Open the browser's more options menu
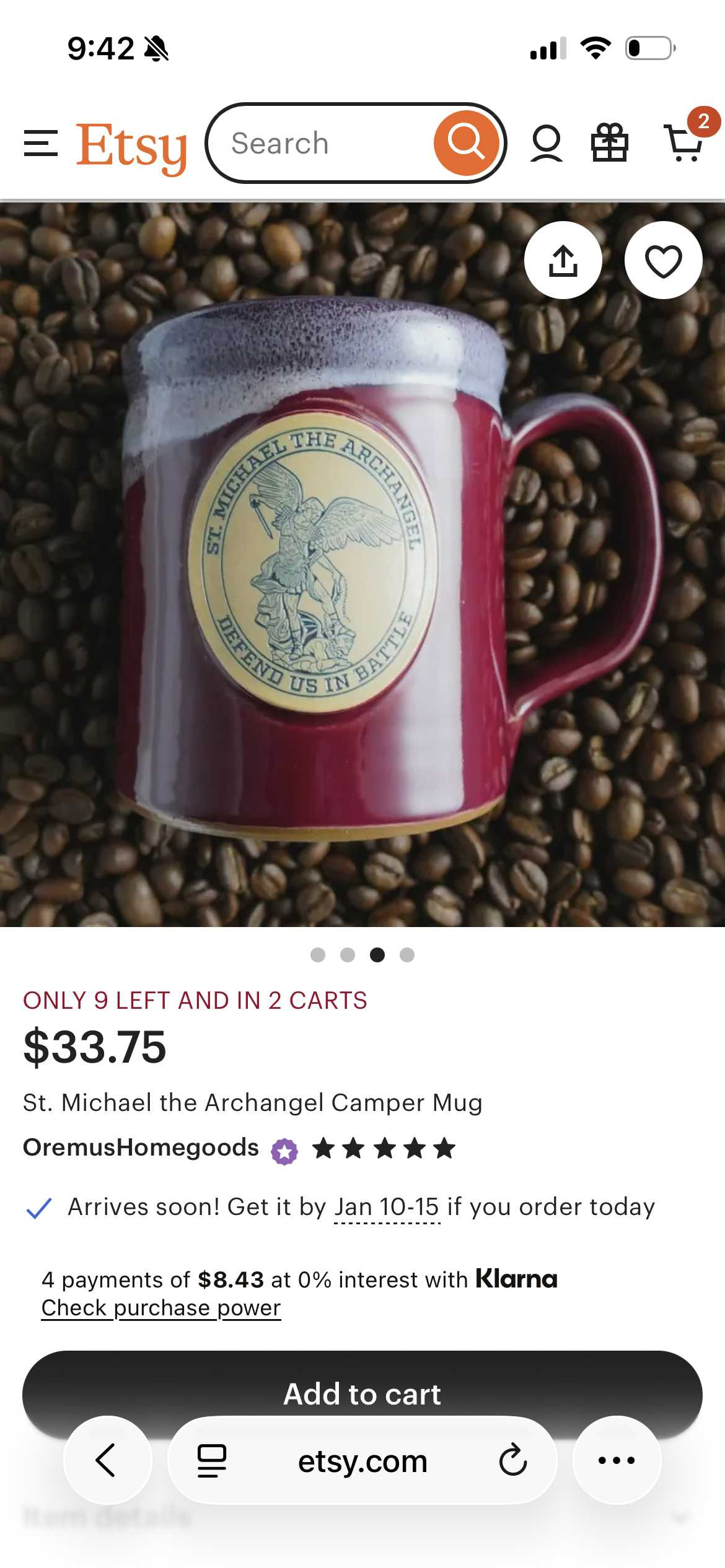Viewport: 725px width, 1568px height. [617, 1460]
